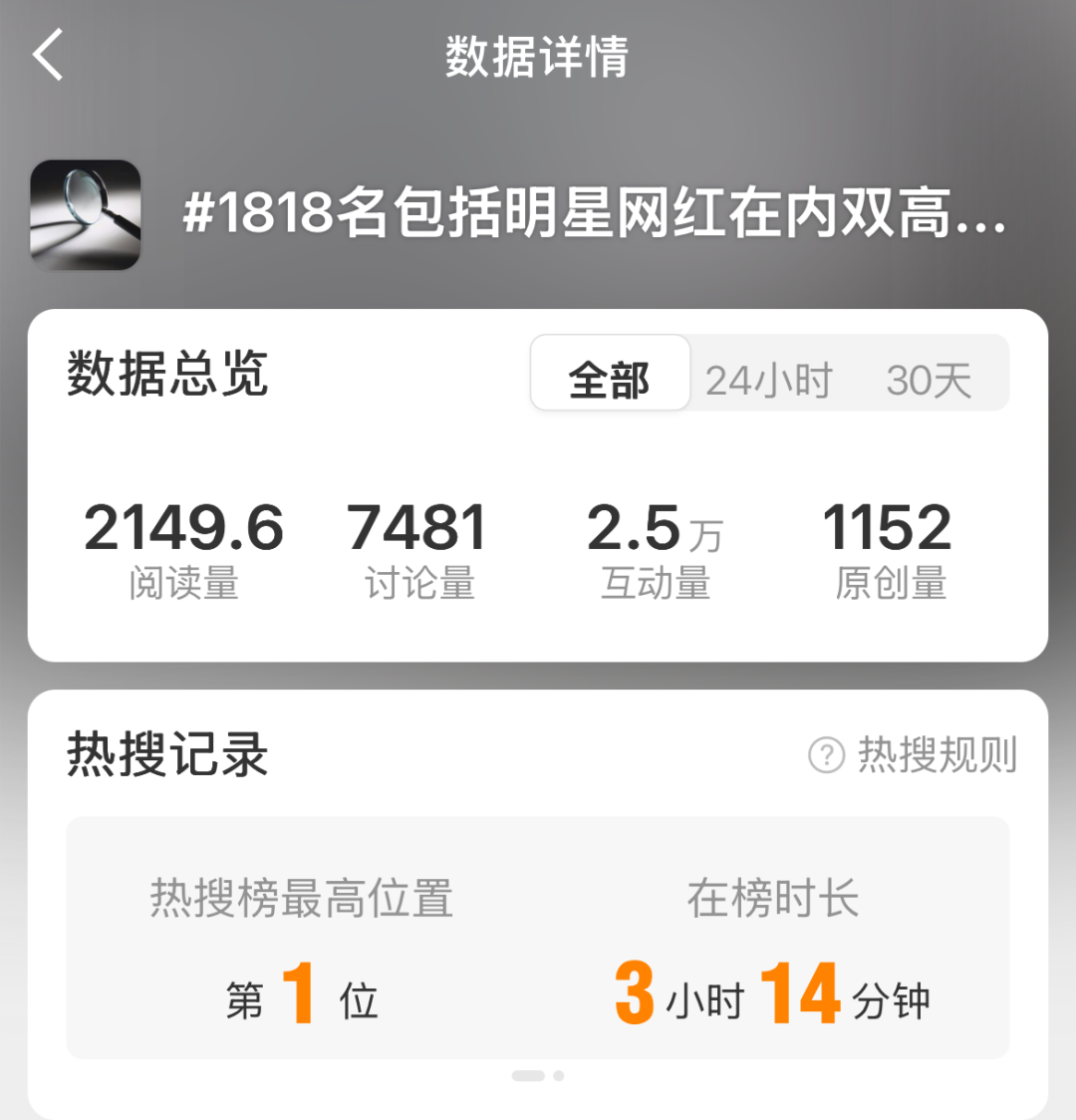Screen dimensions: 1076x1120
Task: Go back using the top-left arrow
Action: 48,55
